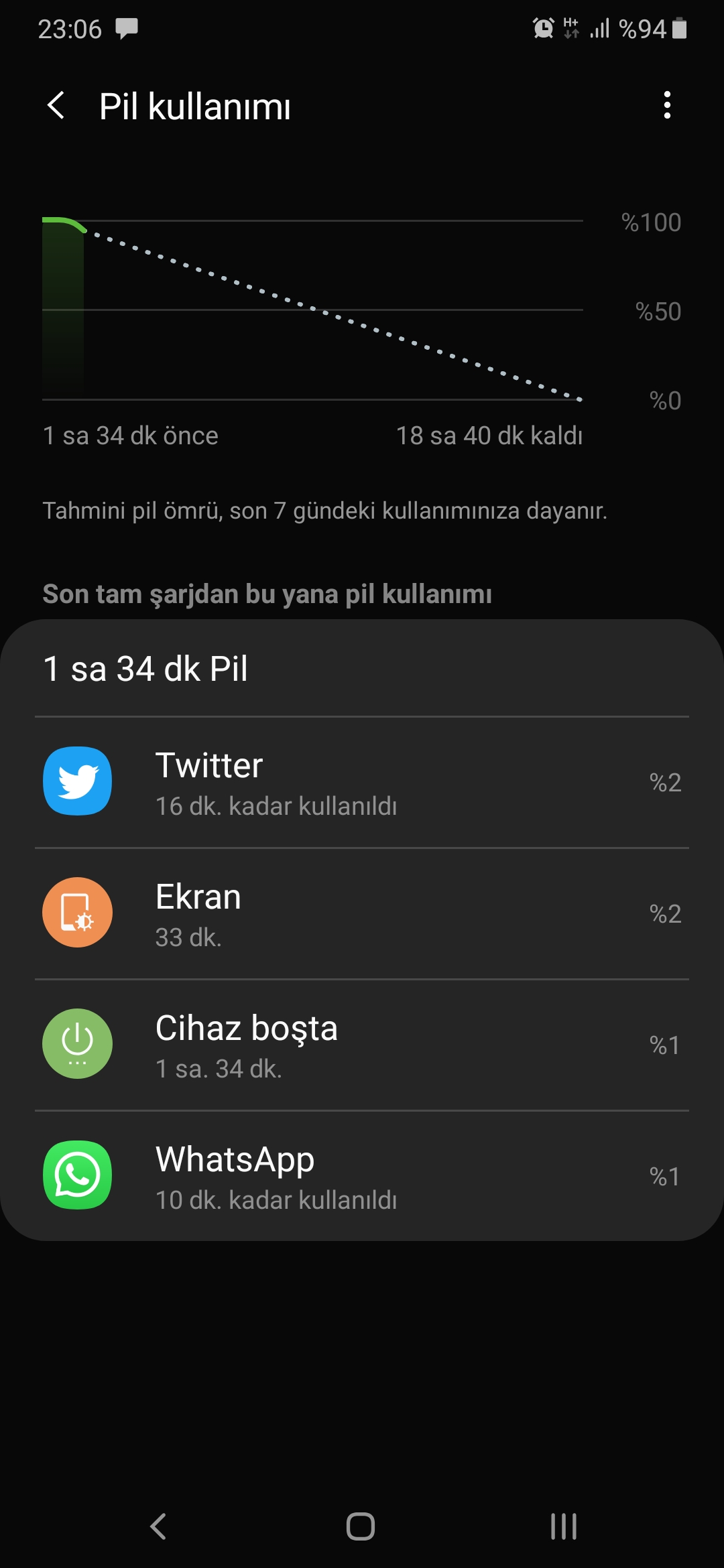This screenshot has height=1568, width=724.
Task: Open Twitter battery usage details
Action: [362, 782]
